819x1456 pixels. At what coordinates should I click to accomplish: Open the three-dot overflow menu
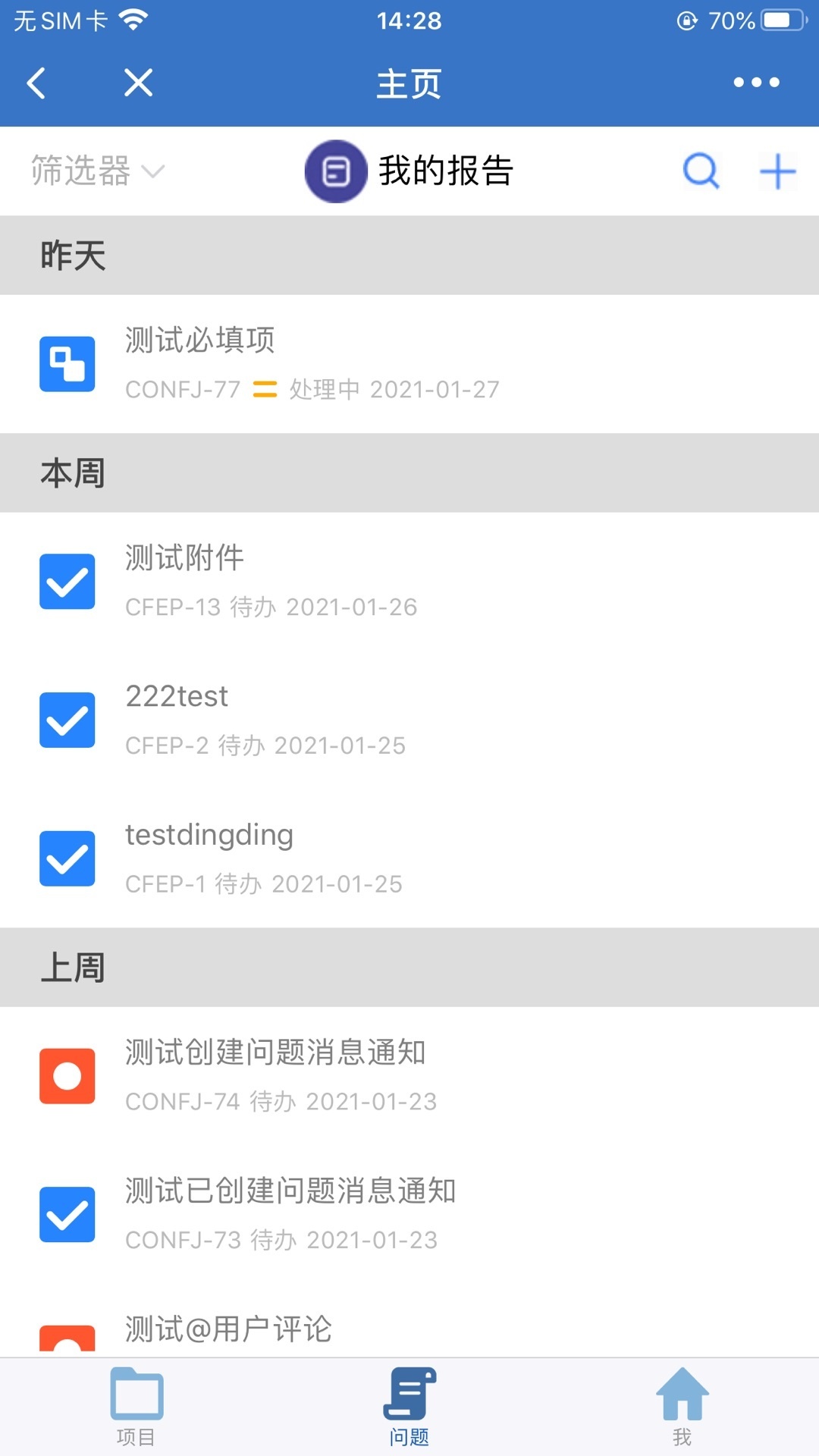coord(756,83)
